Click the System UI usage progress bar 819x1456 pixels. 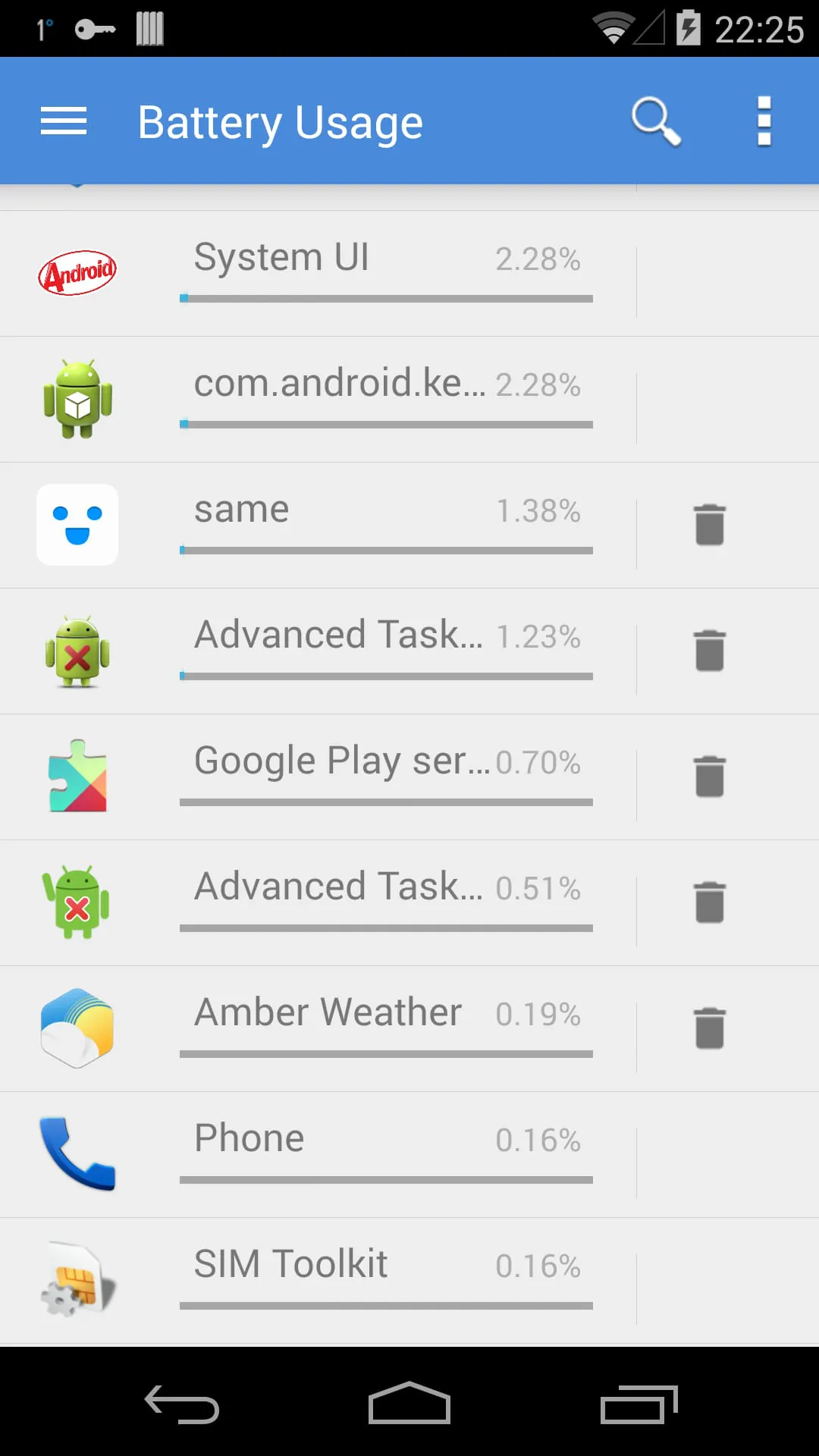(385, 298)
